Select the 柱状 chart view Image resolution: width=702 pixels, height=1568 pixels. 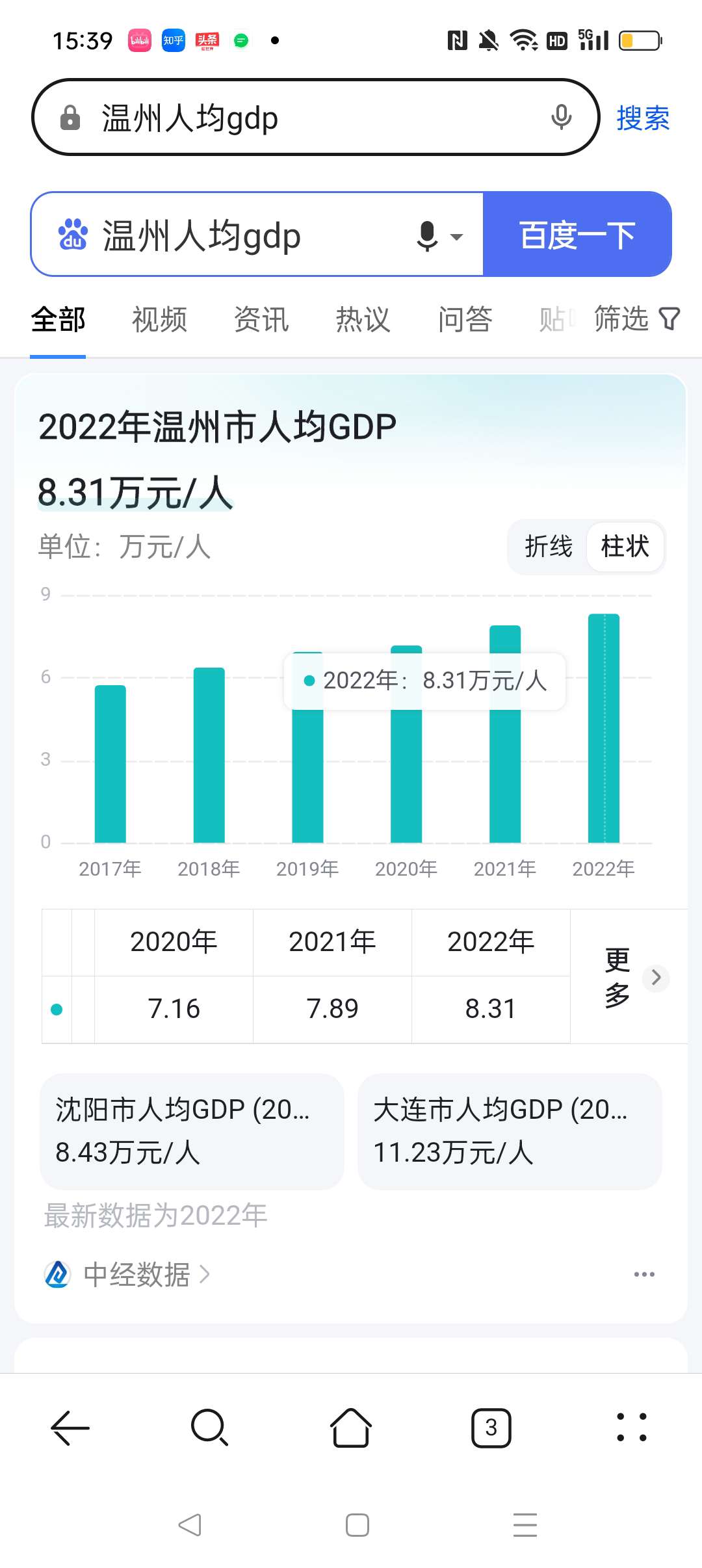coord(625,547)
